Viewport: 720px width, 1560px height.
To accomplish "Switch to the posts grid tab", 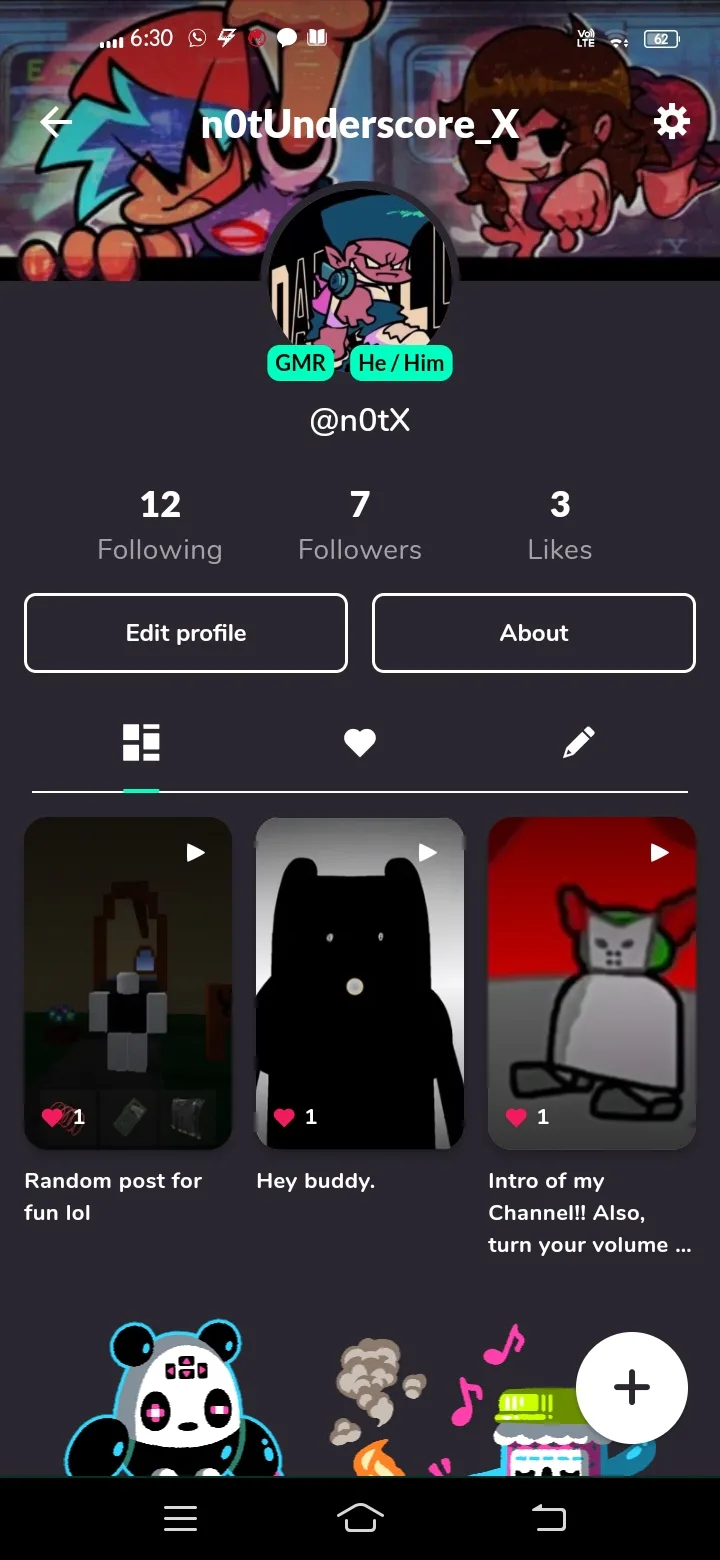I will 141,743.
